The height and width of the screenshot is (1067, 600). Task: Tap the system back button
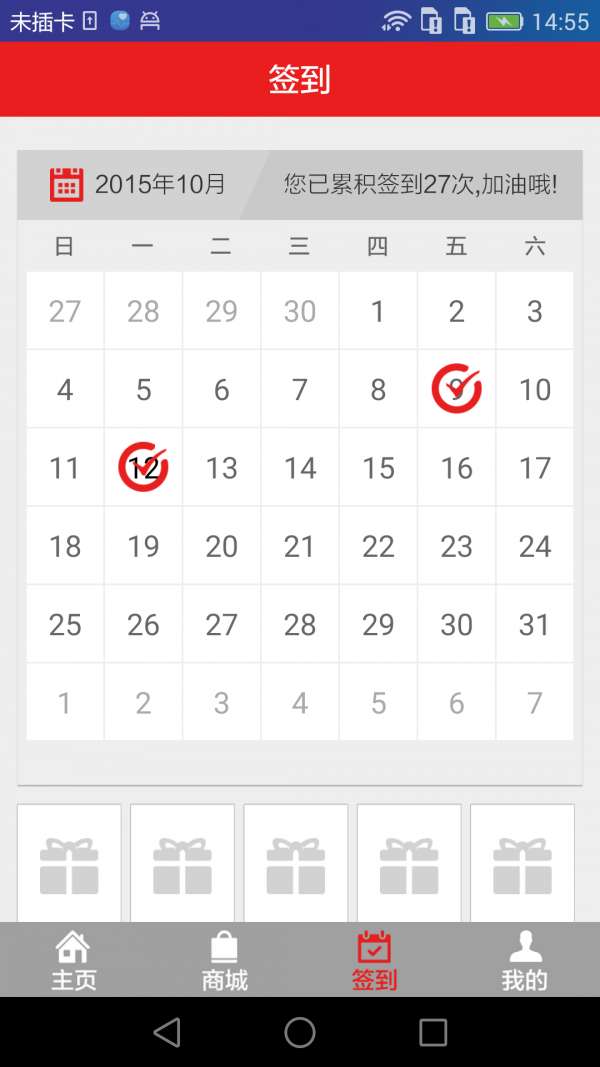[167, 1032]
